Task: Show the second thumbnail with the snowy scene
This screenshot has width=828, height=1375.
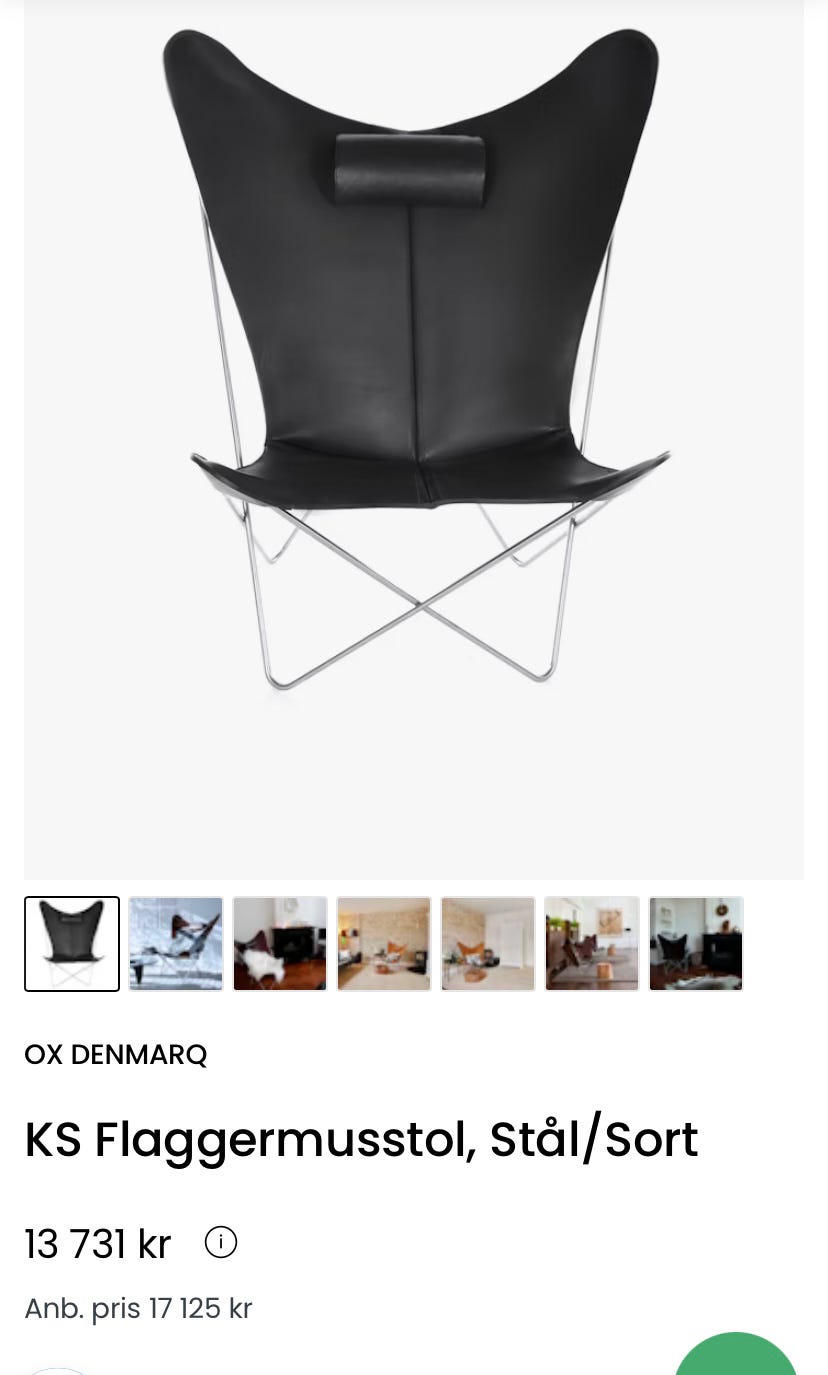Action: (x=176, y=944)
